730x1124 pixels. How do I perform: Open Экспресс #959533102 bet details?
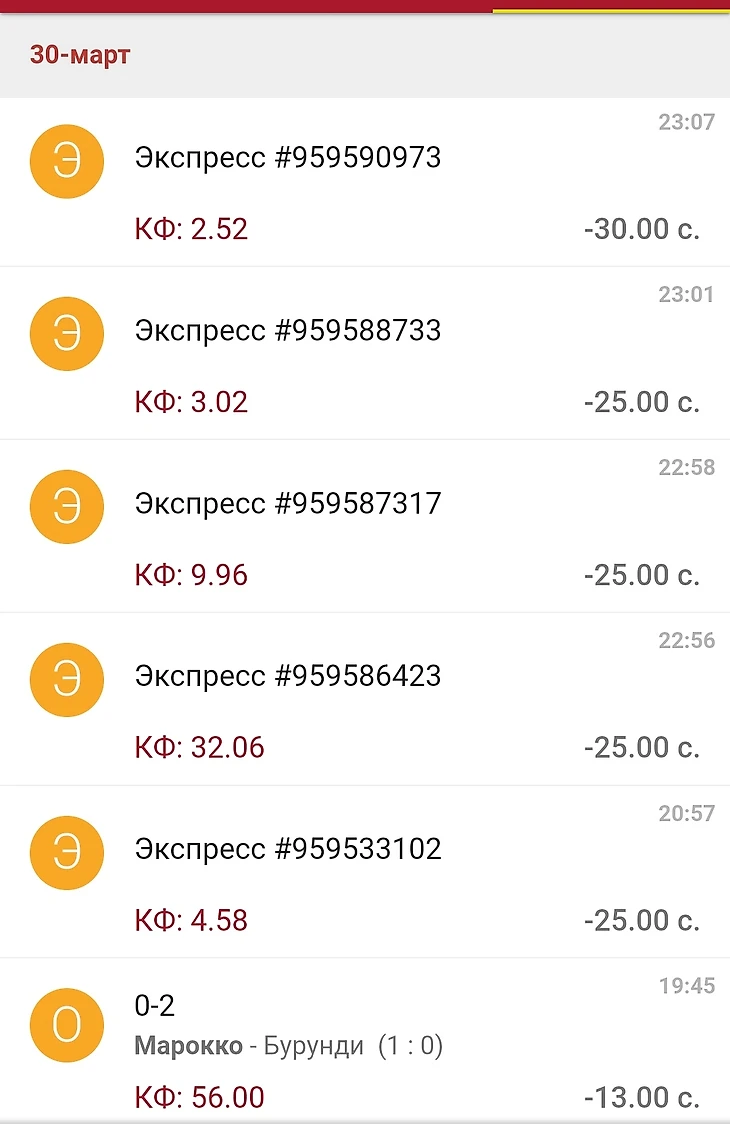(288, 849)
